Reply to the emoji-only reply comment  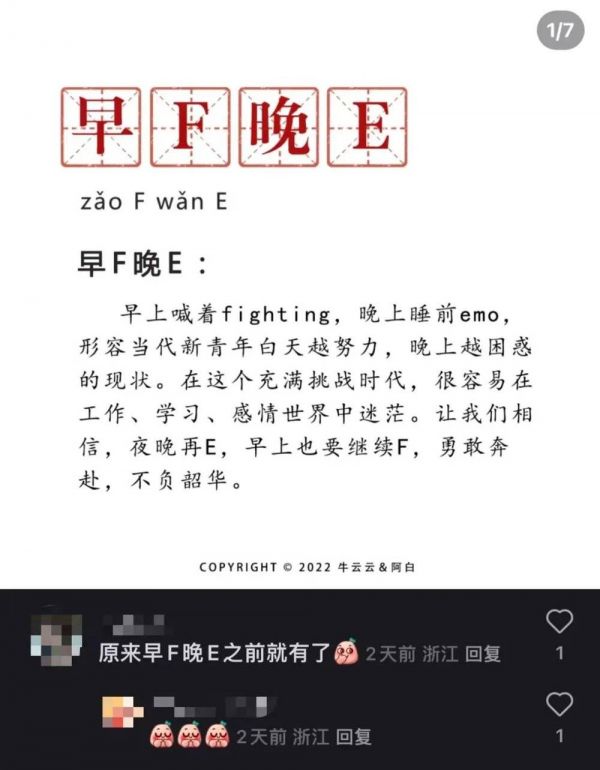click(354, 737)
